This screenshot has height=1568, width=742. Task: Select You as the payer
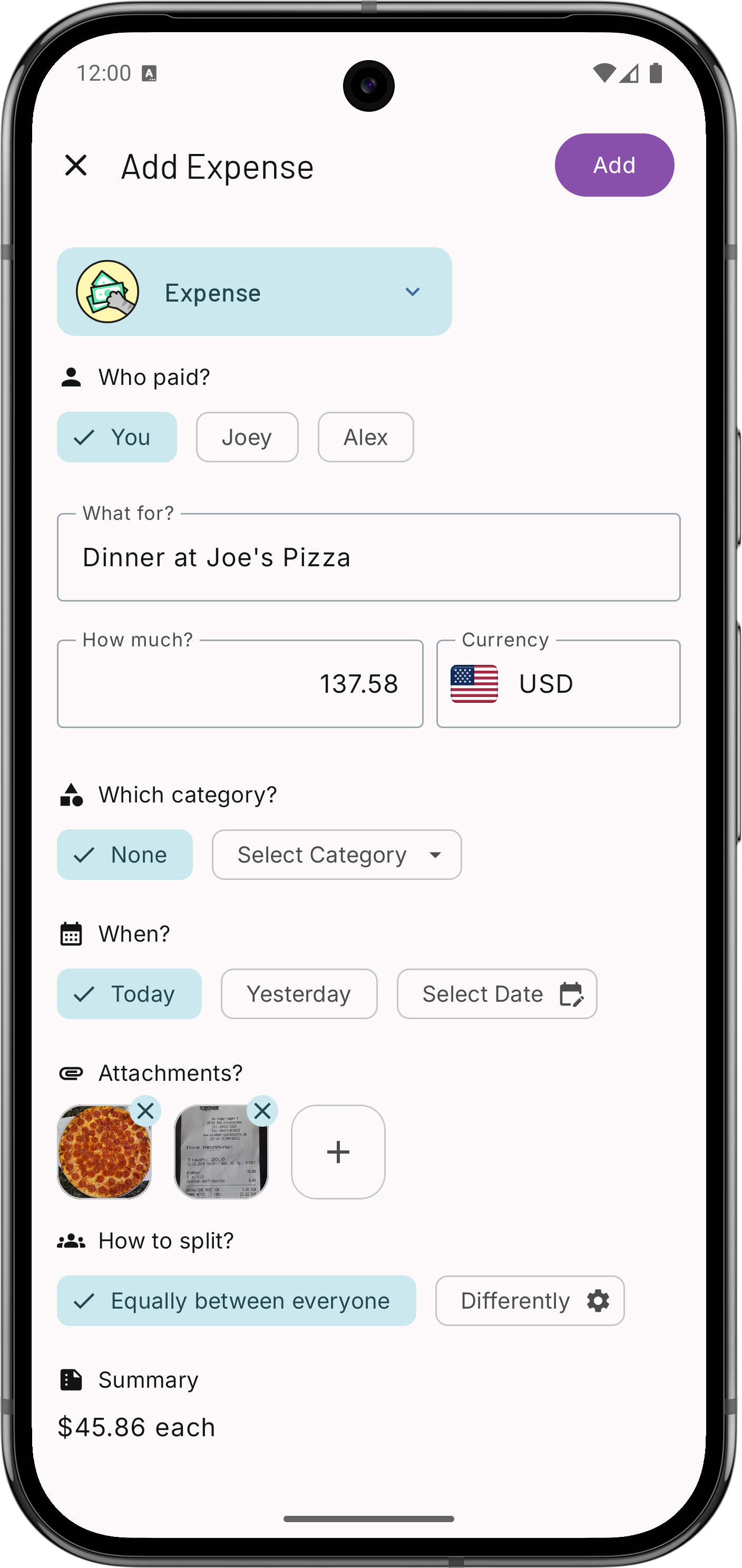[117, 437]
